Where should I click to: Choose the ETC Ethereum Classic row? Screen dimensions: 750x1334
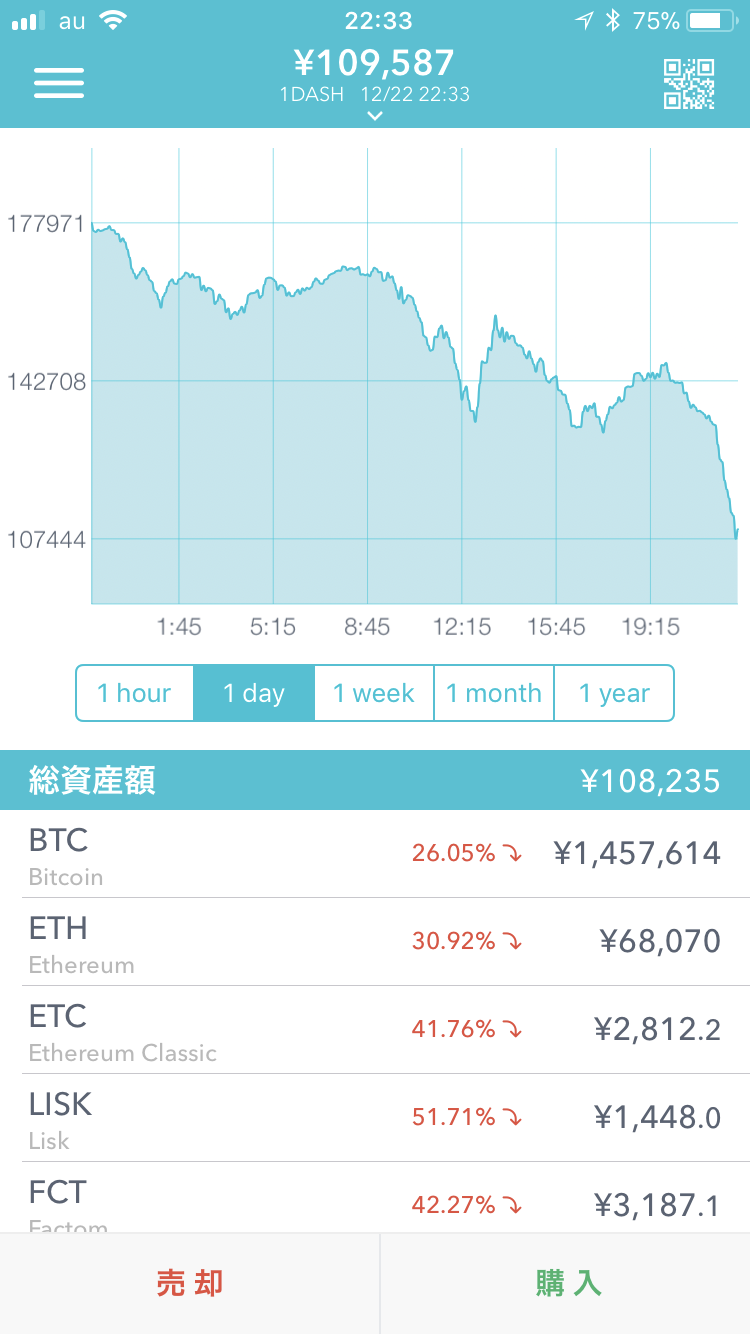coord(375,1030)
